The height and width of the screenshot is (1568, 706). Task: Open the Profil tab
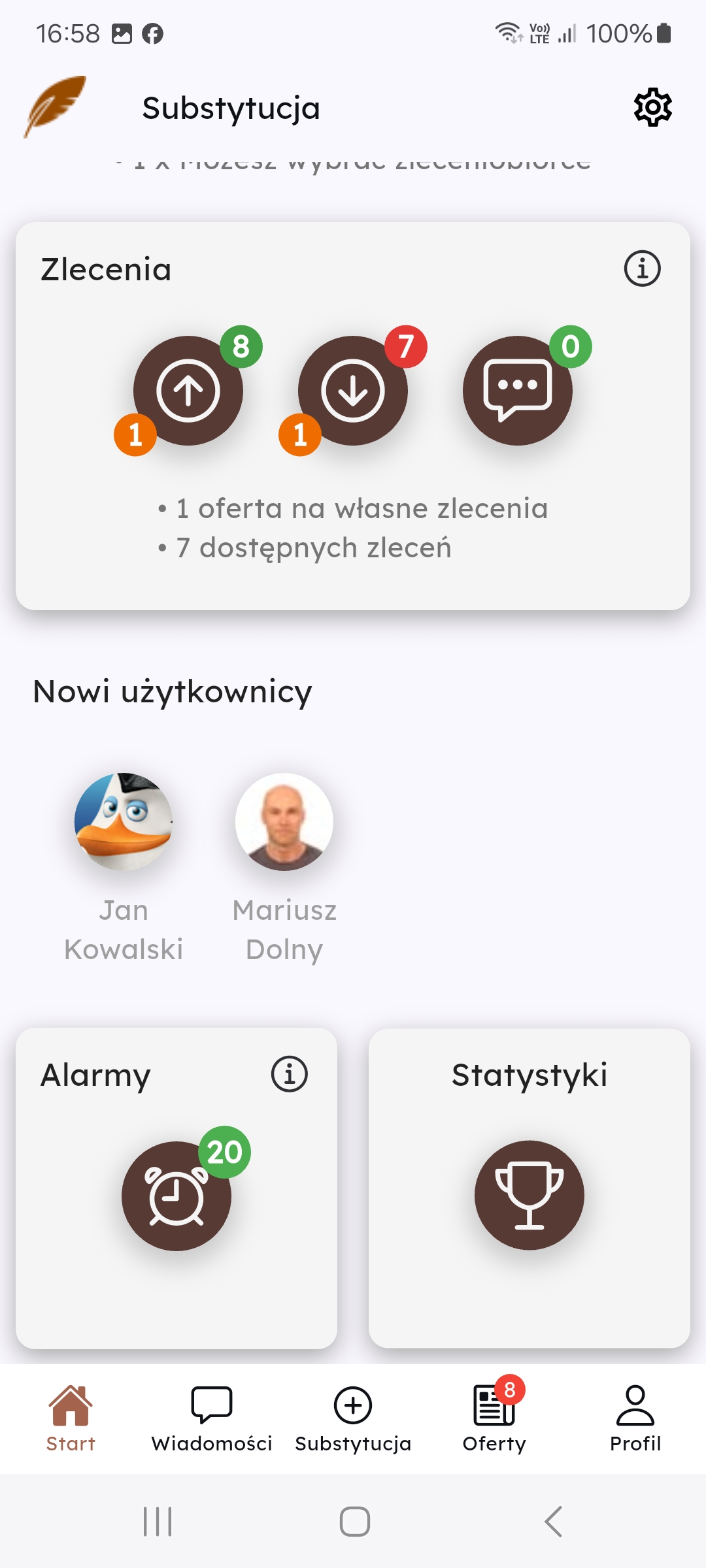635,1419
